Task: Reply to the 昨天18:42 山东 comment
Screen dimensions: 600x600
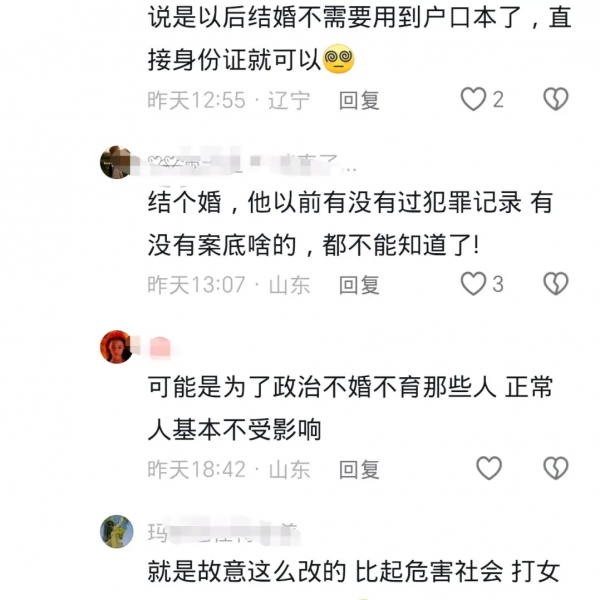Action: tap(358, 469)
